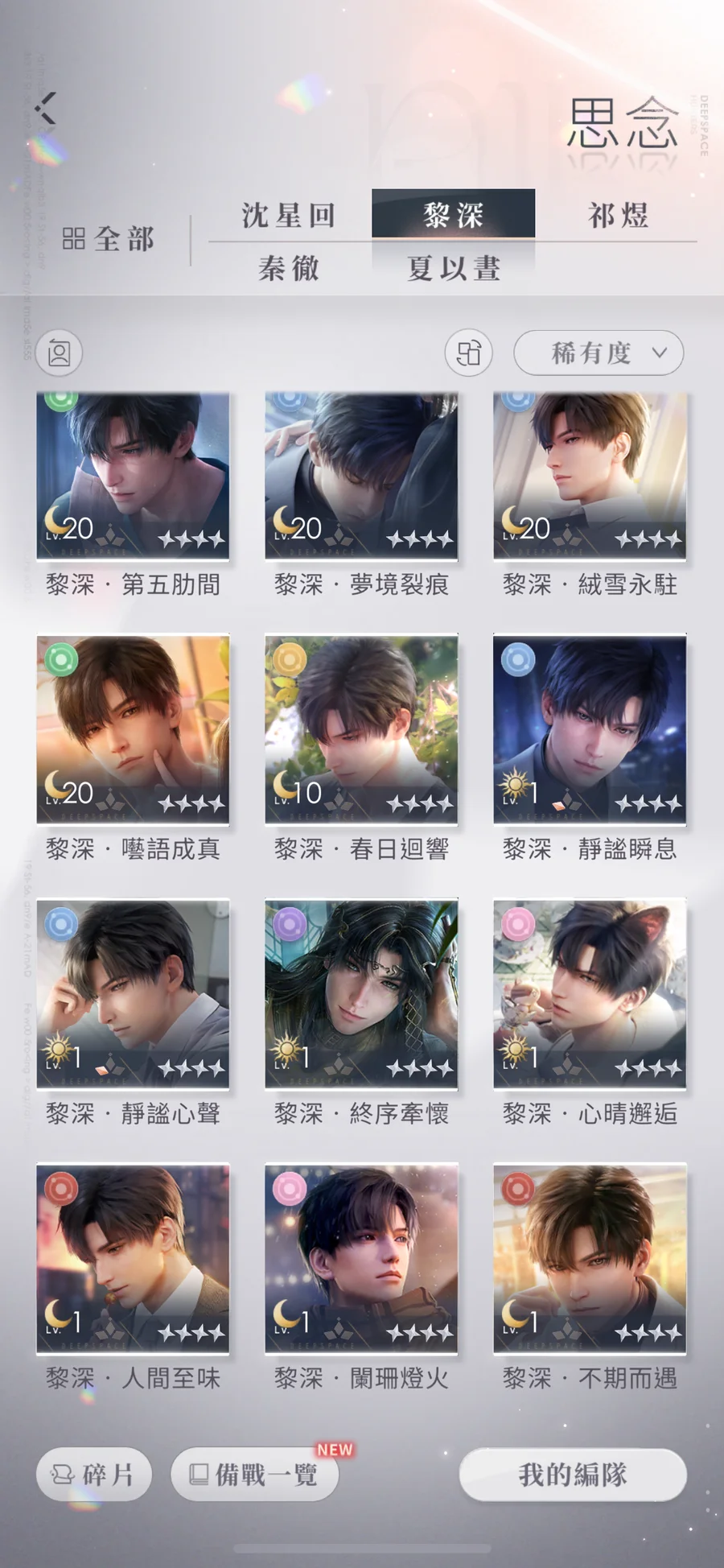
Task: Switch to the 夏以晝 tab
Action: [x=454, y=268]
